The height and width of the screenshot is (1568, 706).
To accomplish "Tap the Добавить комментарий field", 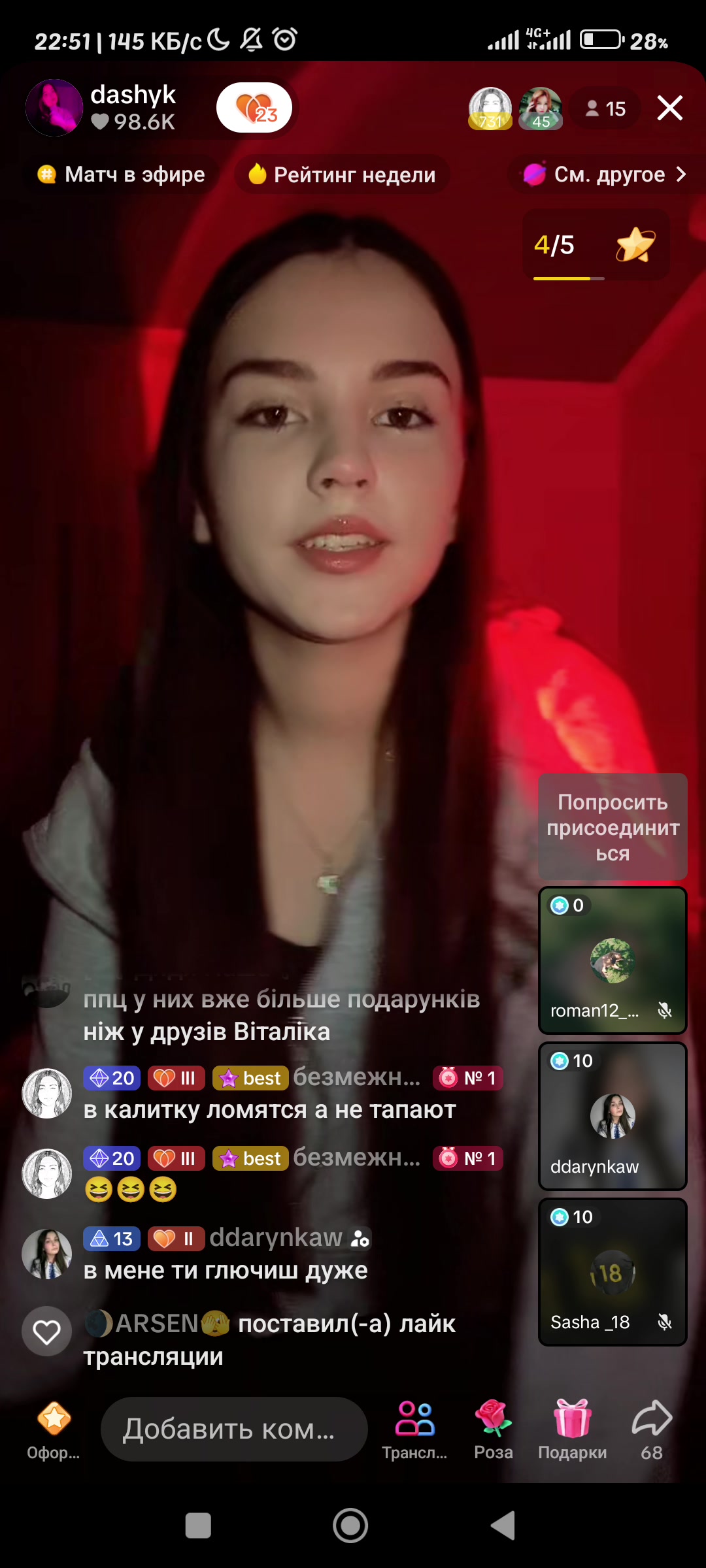I will point(234,1429).
